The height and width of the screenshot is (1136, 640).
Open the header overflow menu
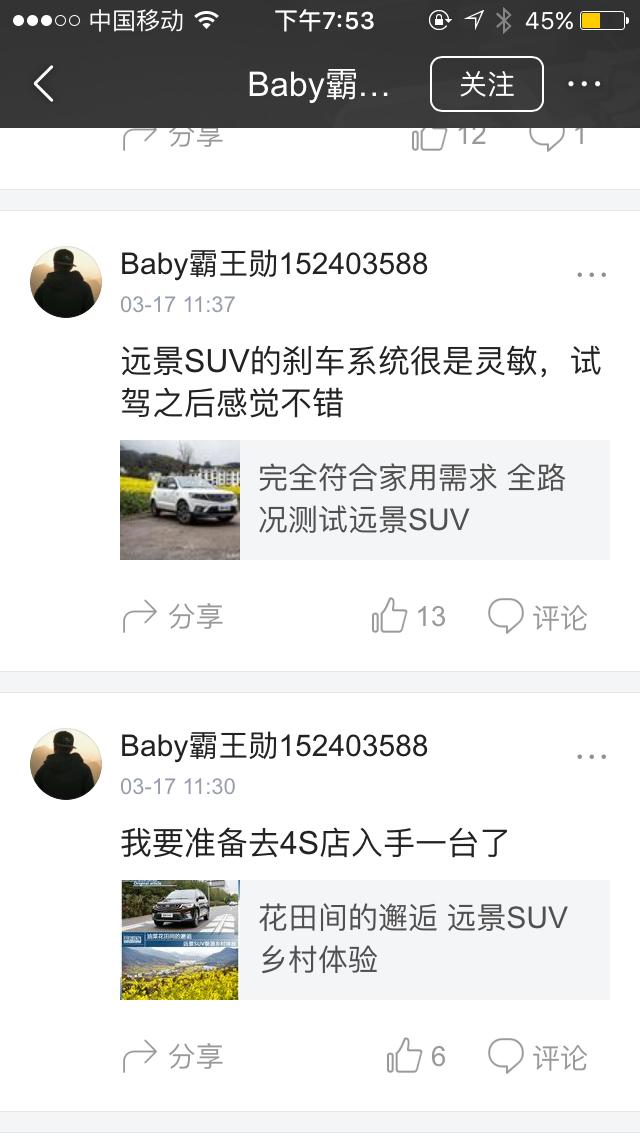coord(584,84)
